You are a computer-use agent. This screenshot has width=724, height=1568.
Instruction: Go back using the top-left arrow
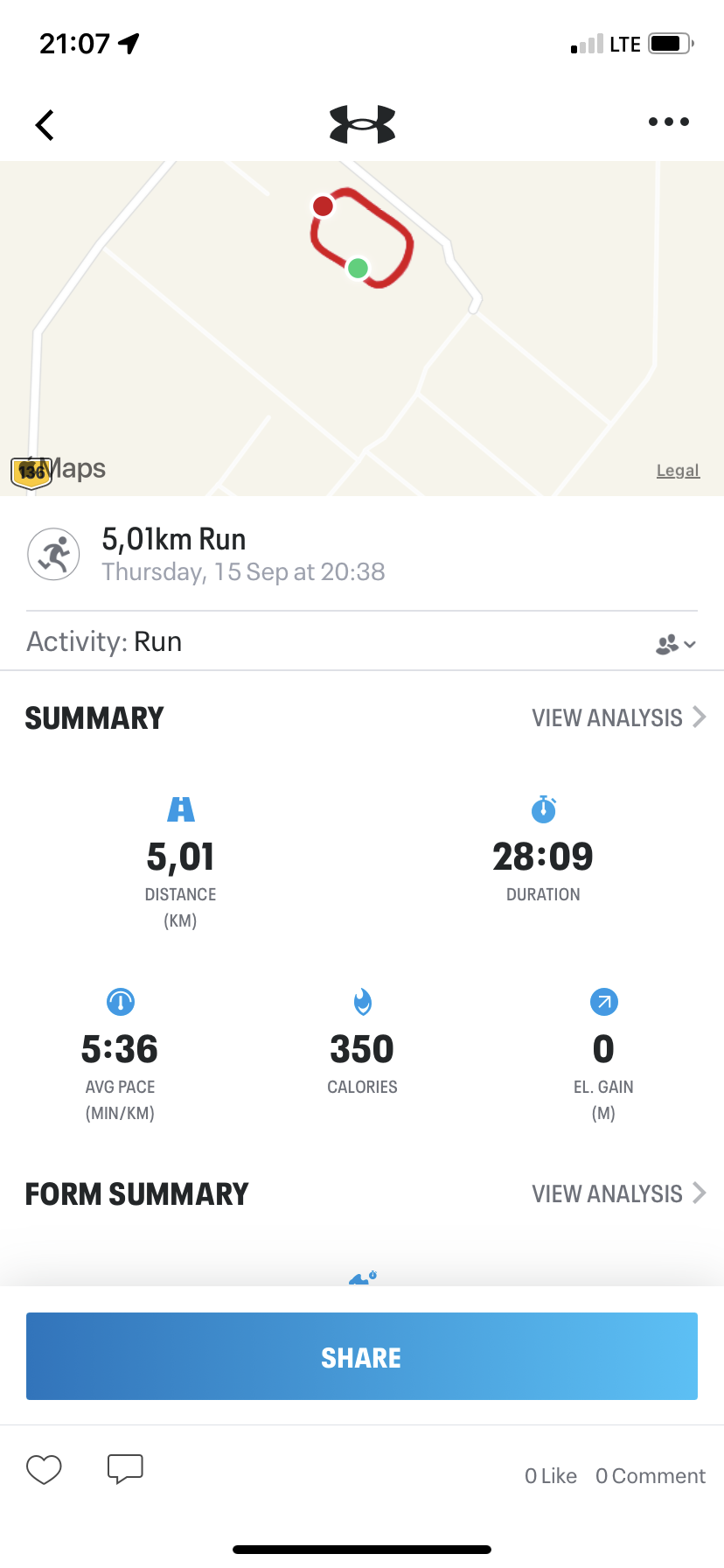pos(45,125)
